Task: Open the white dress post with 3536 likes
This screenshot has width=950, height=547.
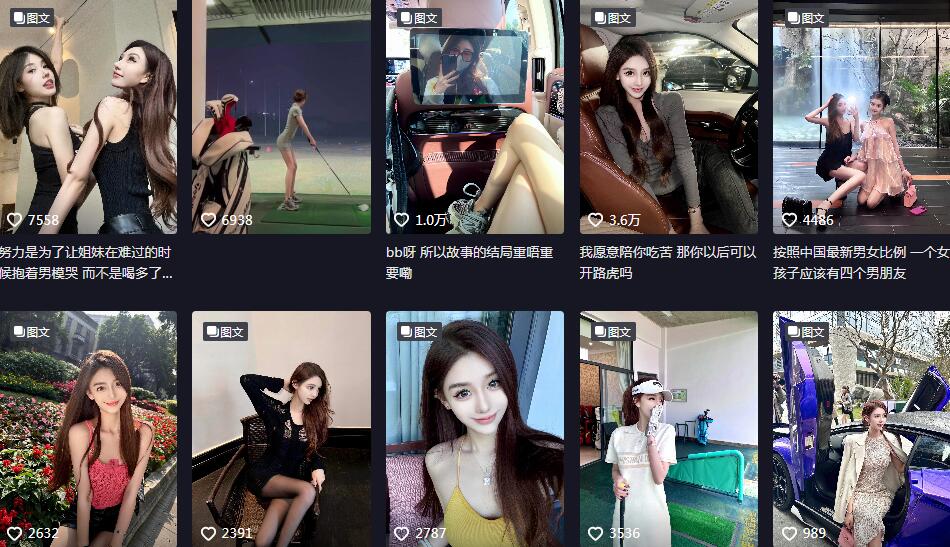Action: pyautogui.click(x=668, y=430)
